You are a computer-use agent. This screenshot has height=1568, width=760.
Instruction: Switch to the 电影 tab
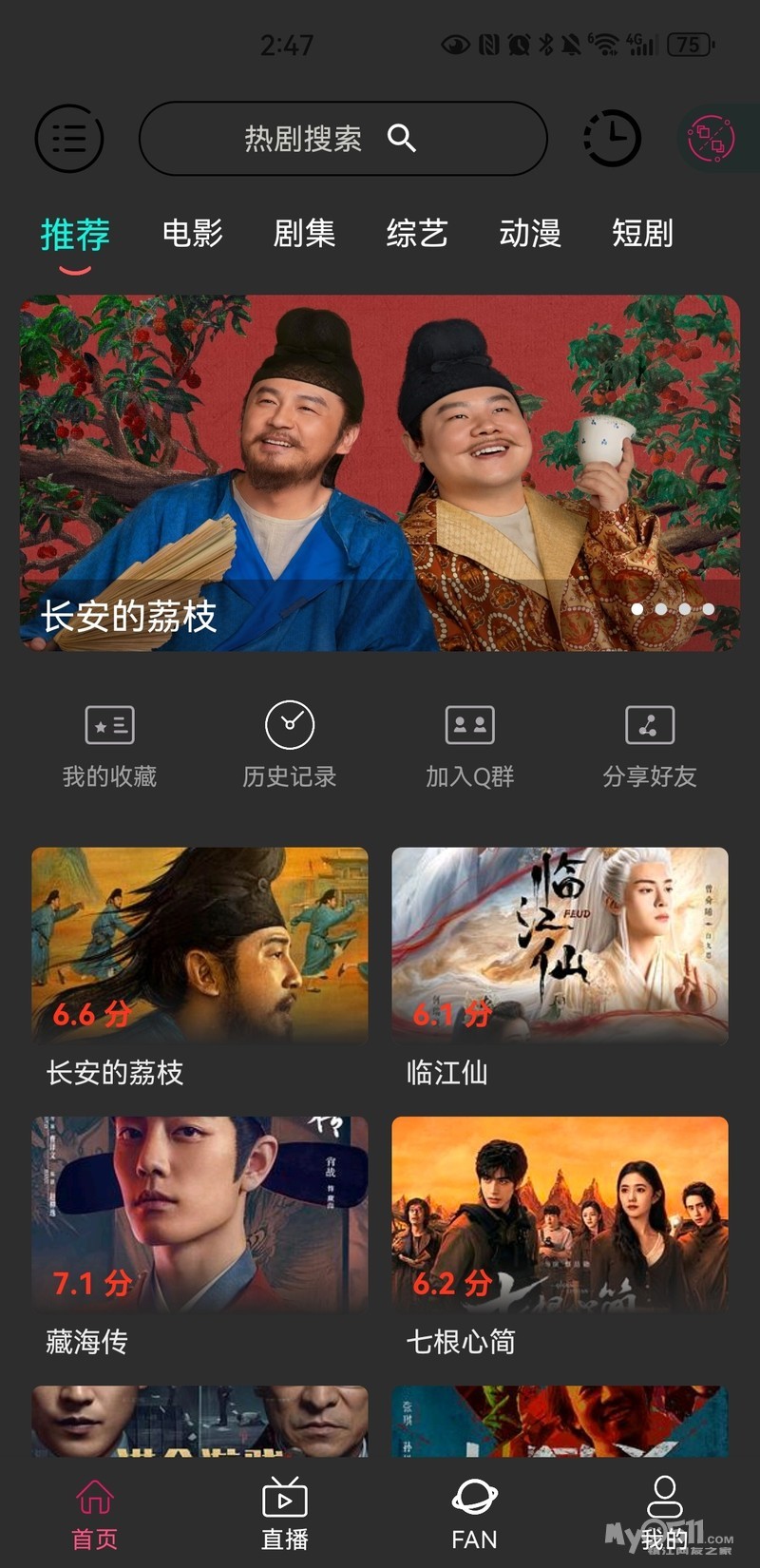(x=193, y=233)
